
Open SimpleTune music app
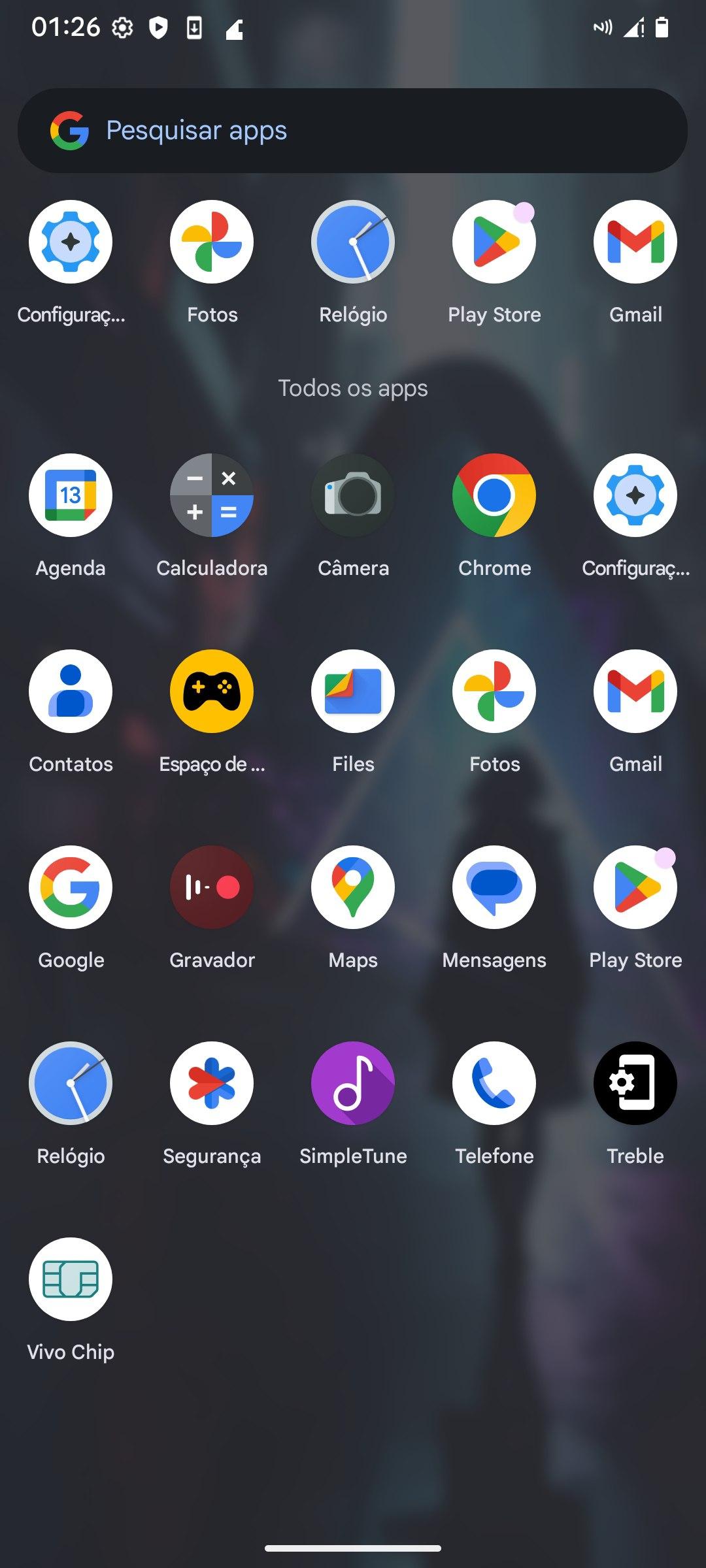[x=353, y=1084]
